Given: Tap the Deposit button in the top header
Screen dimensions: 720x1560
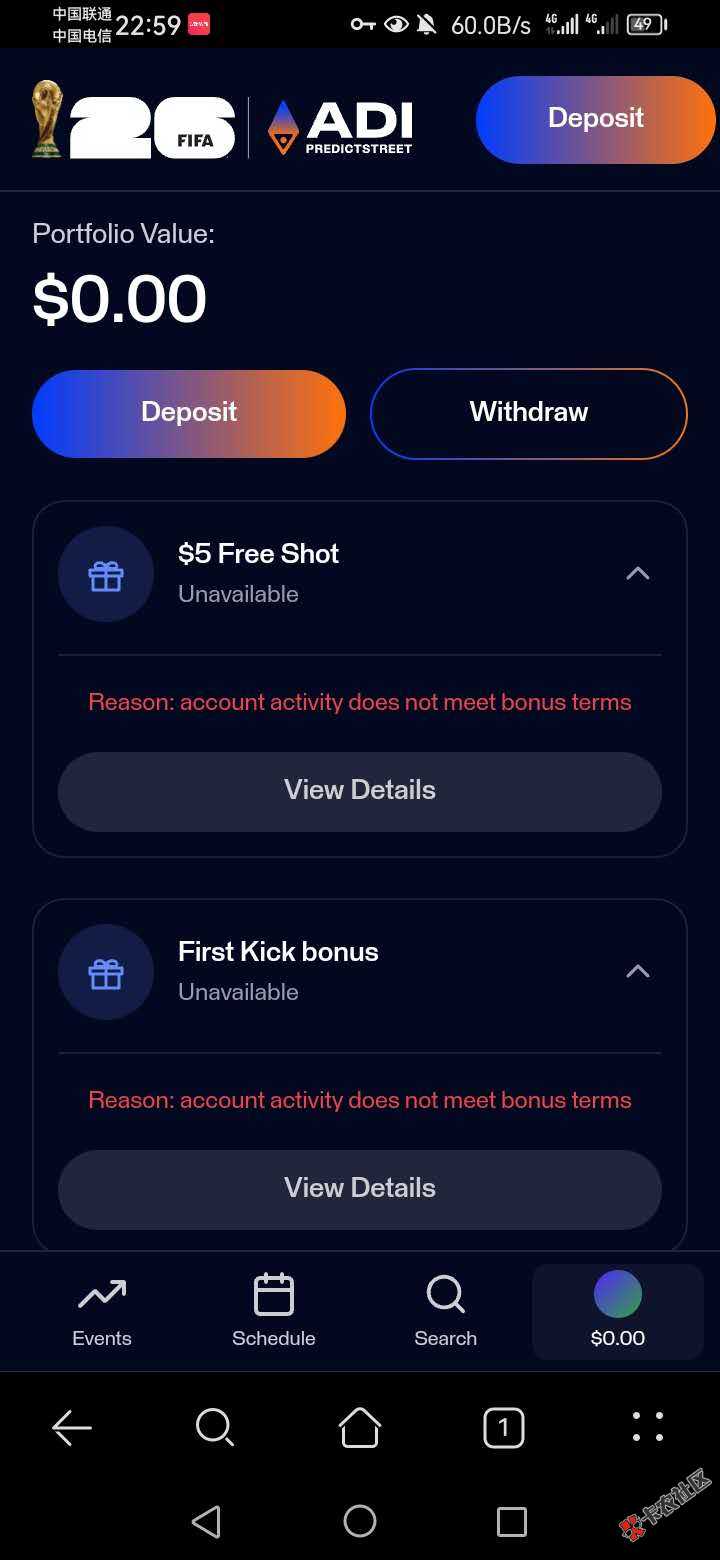Looking at the screenshot, I should click(x=596, y=119).
